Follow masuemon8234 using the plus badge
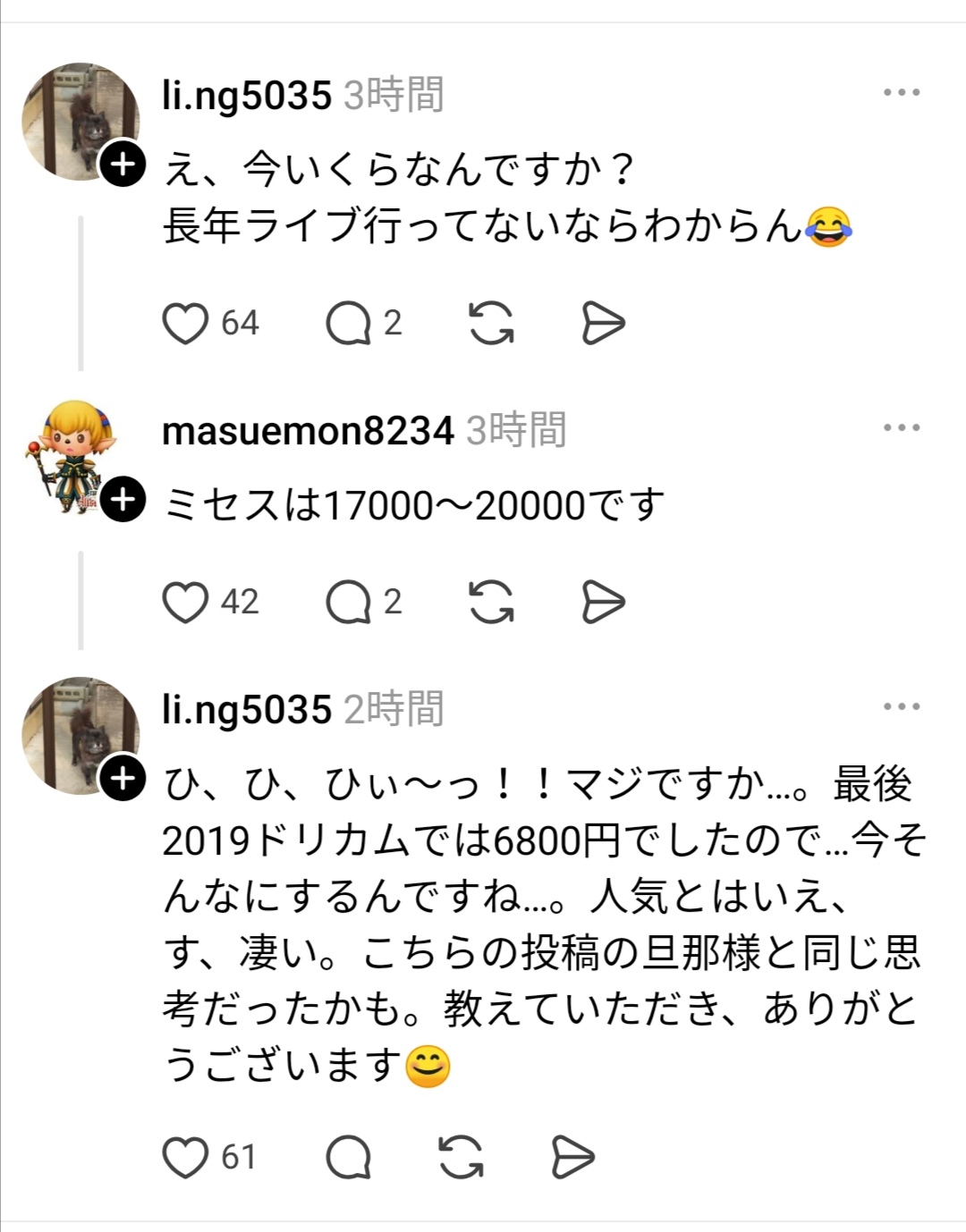 coord(123,500)
